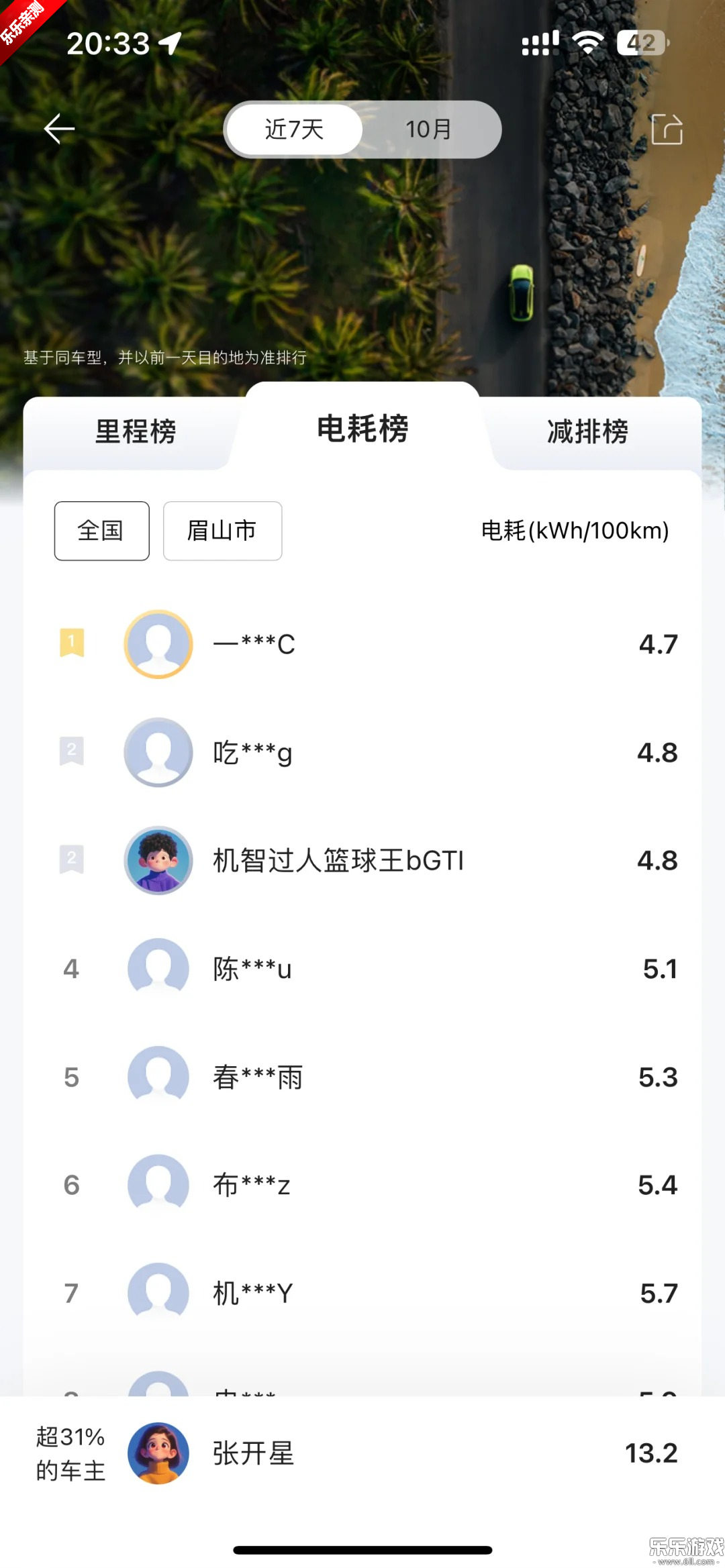Tap 吃***g's avatar image
The width and height of the screenshot is (725, 1568).
tap(158, 753)
